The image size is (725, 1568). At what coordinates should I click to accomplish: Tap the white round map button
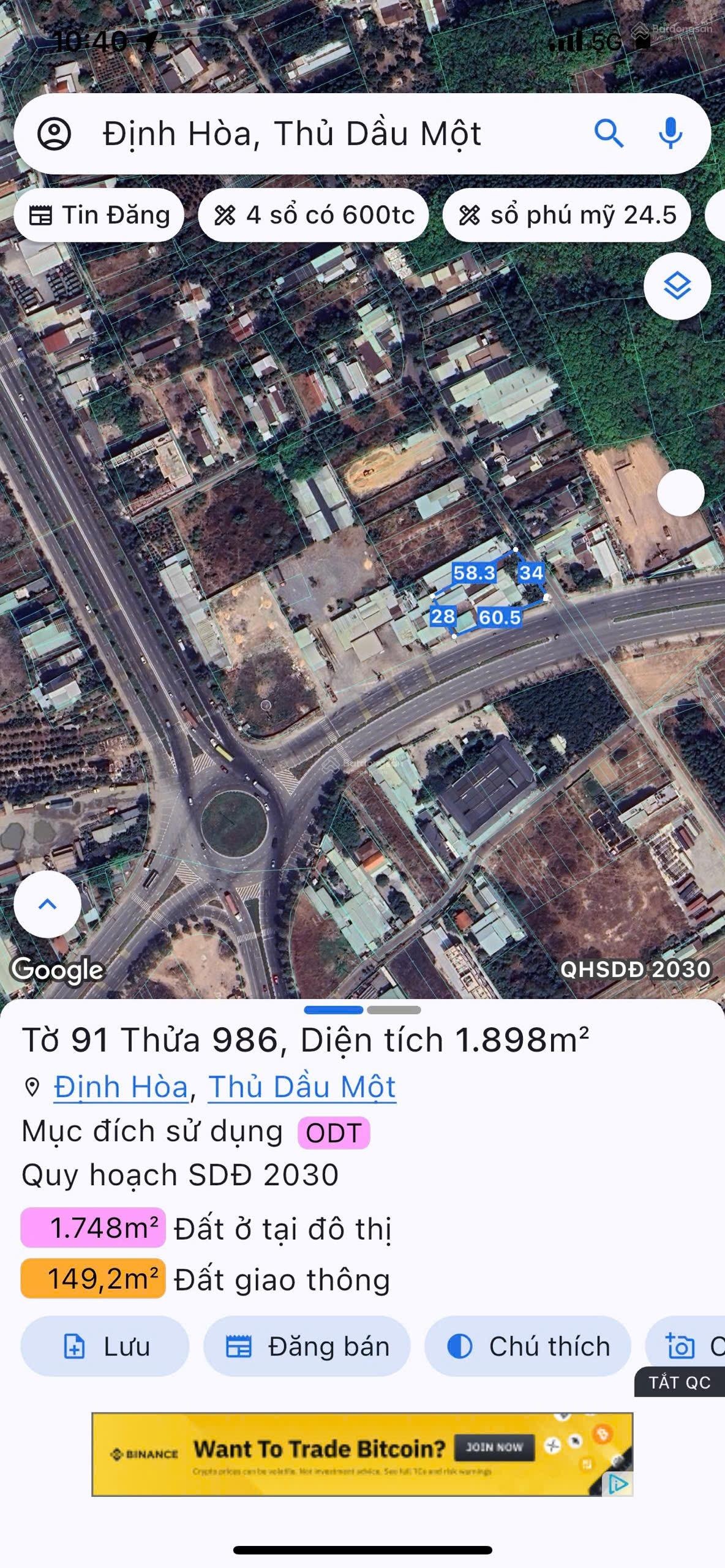pyautogui.click(x=680, y=493)
